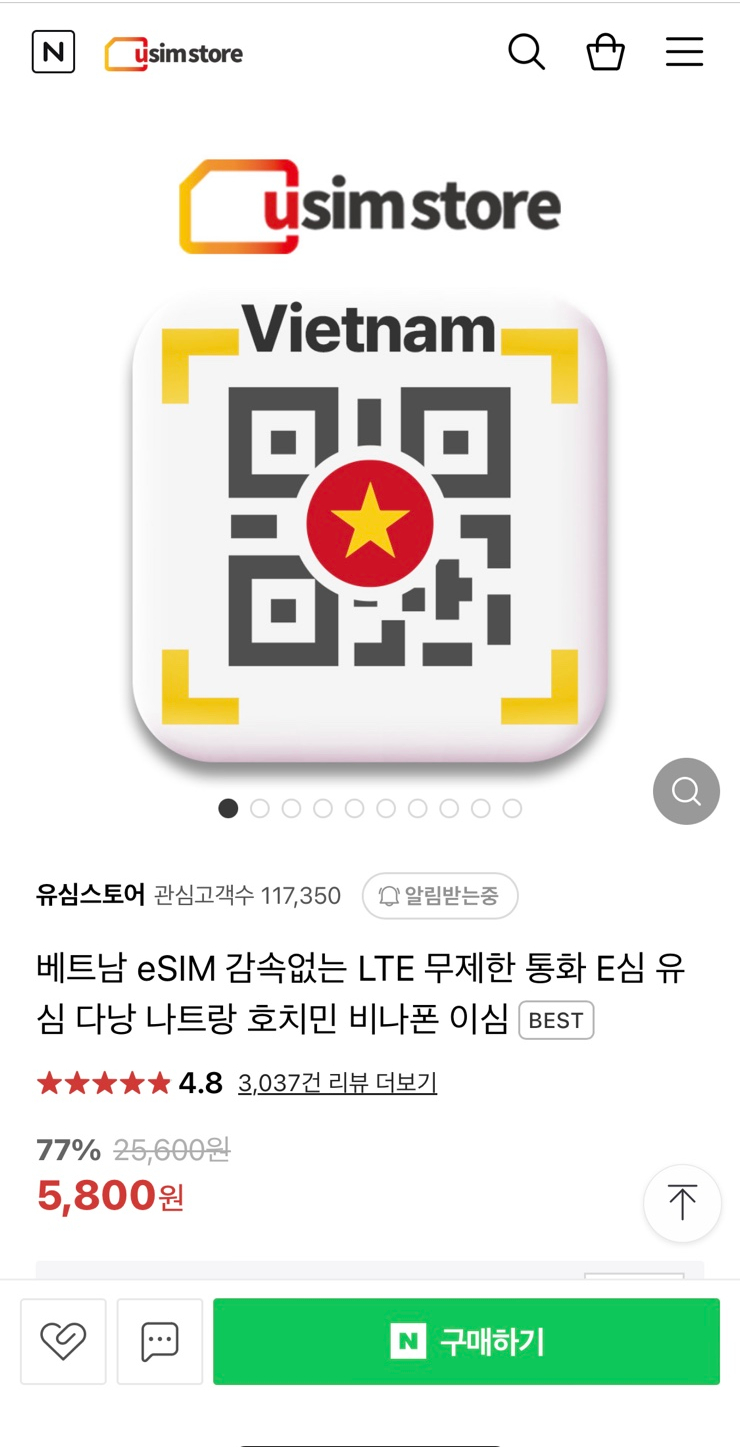Open the search magnifier in top bar
740x1447 pixels.
click(526, 52)
